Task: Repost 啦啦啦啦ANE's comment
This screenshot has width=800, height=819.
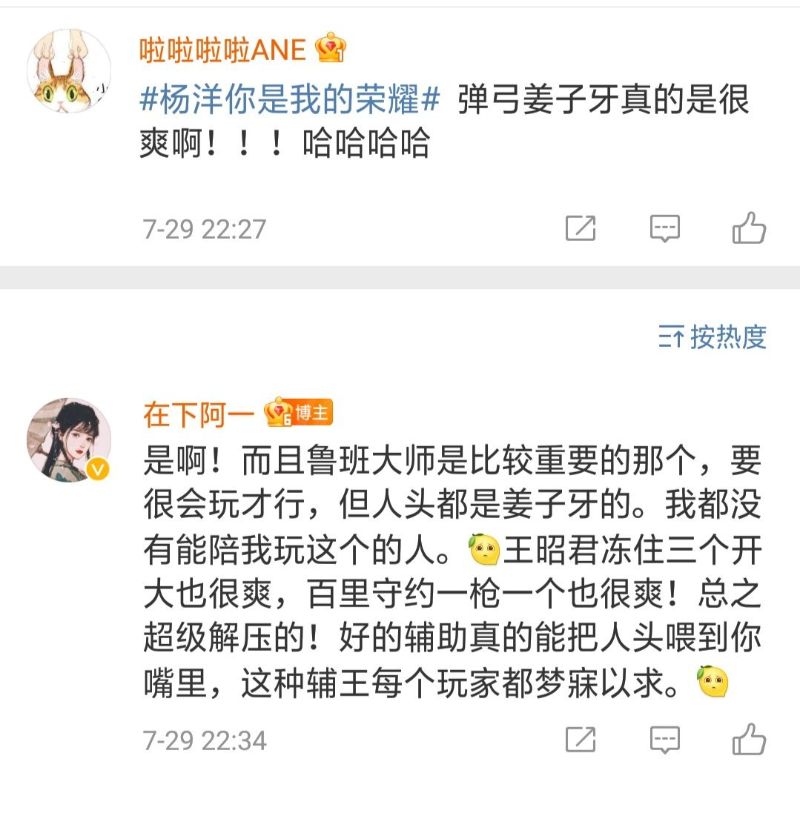Action: pyautogui.click(x=581, y=228)
